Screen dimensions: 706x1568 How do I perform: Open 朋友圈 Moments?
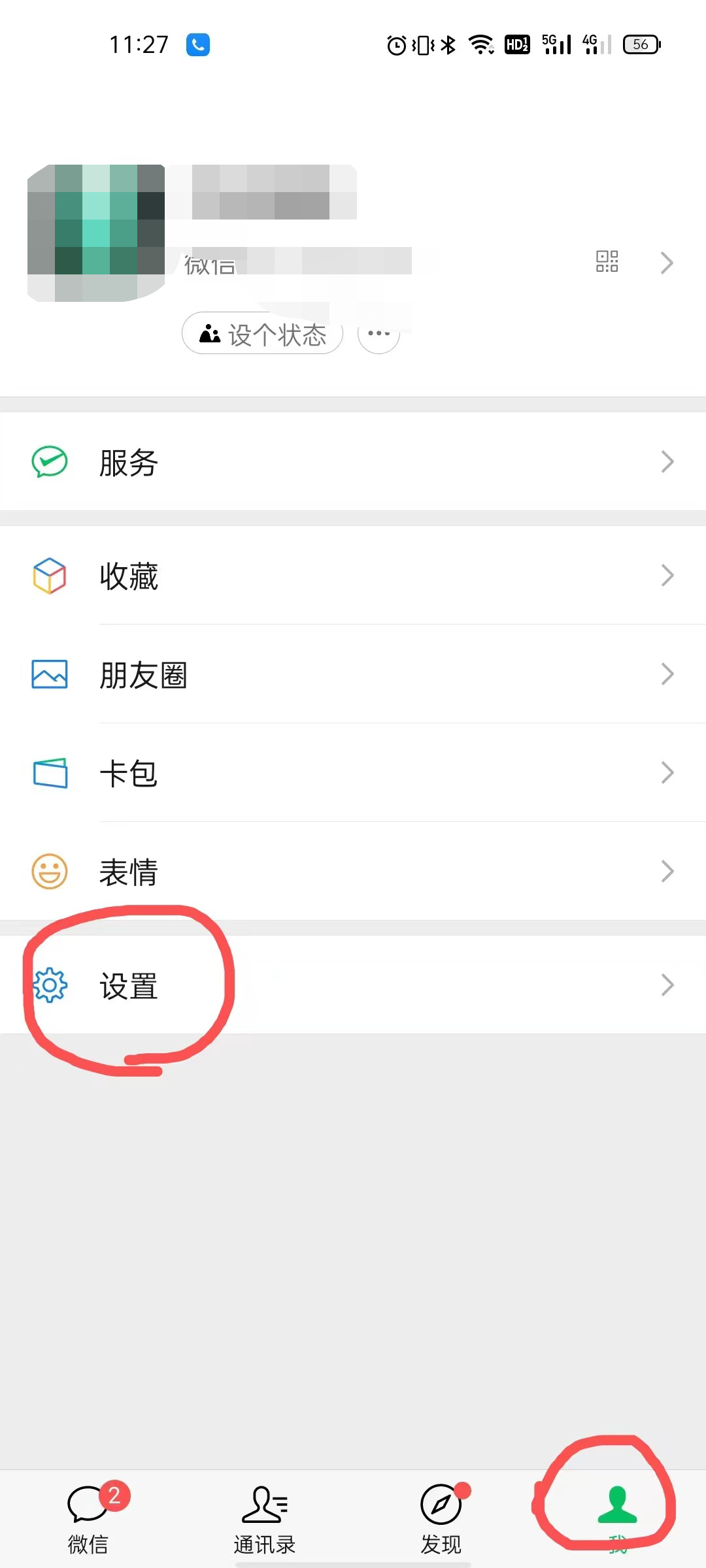coord(353,674)
